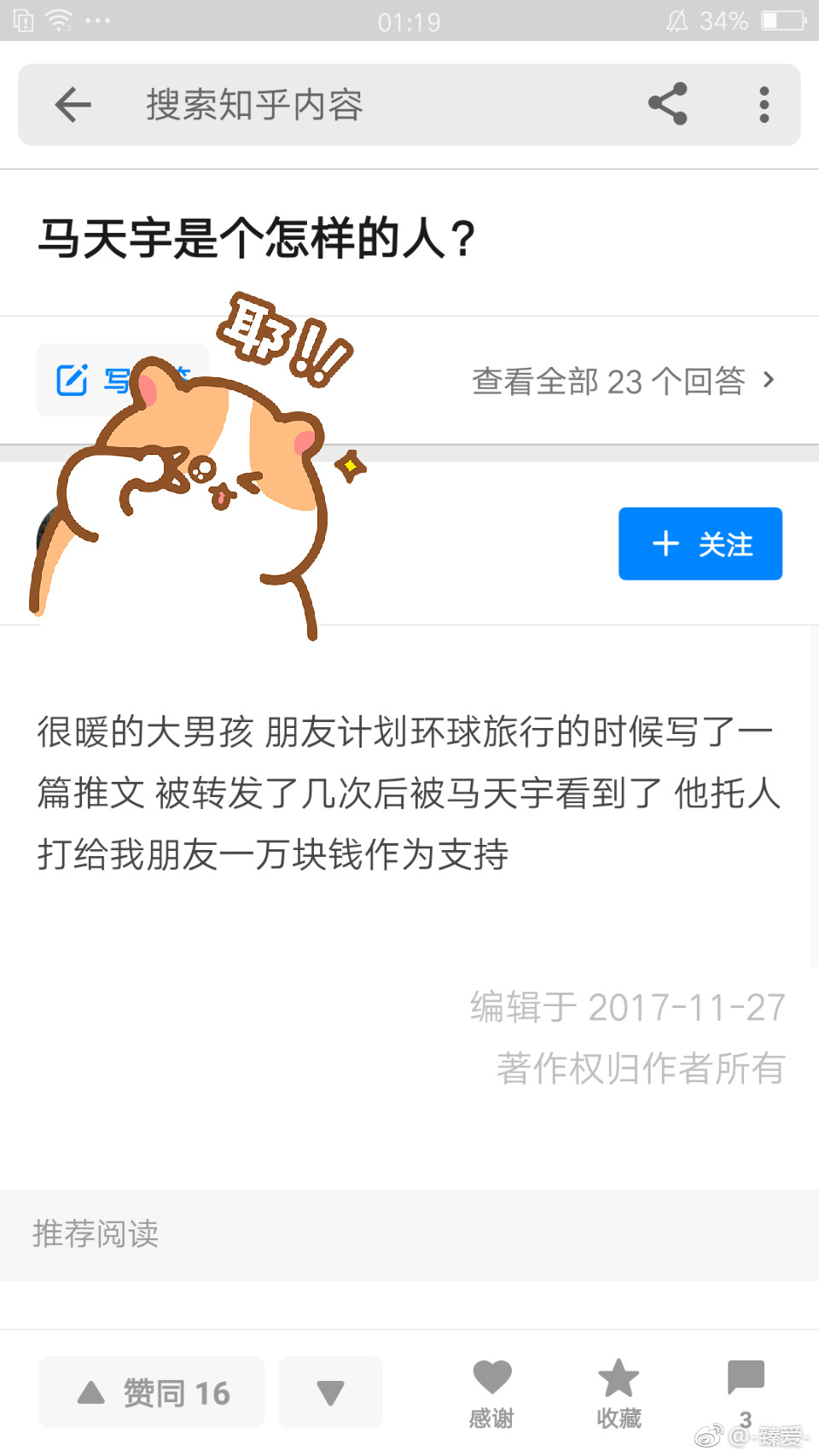Upvote the answer with 赞同 16
Image resolution: width=819 pixels, height=1456 pixels.
click(152, 1392)
